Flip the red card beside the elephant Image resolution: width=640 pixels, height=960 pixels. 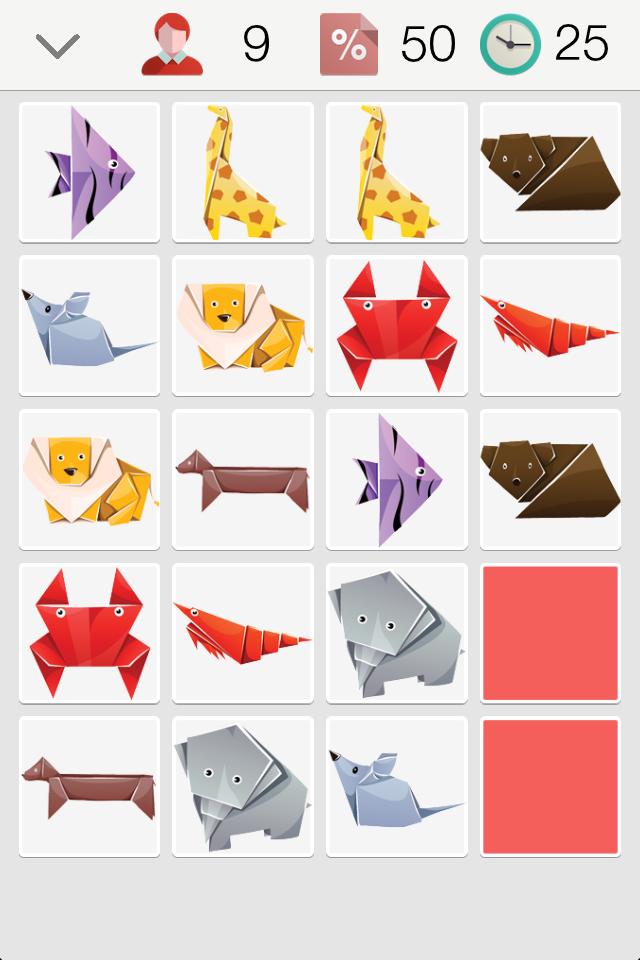tap(550, 633)
